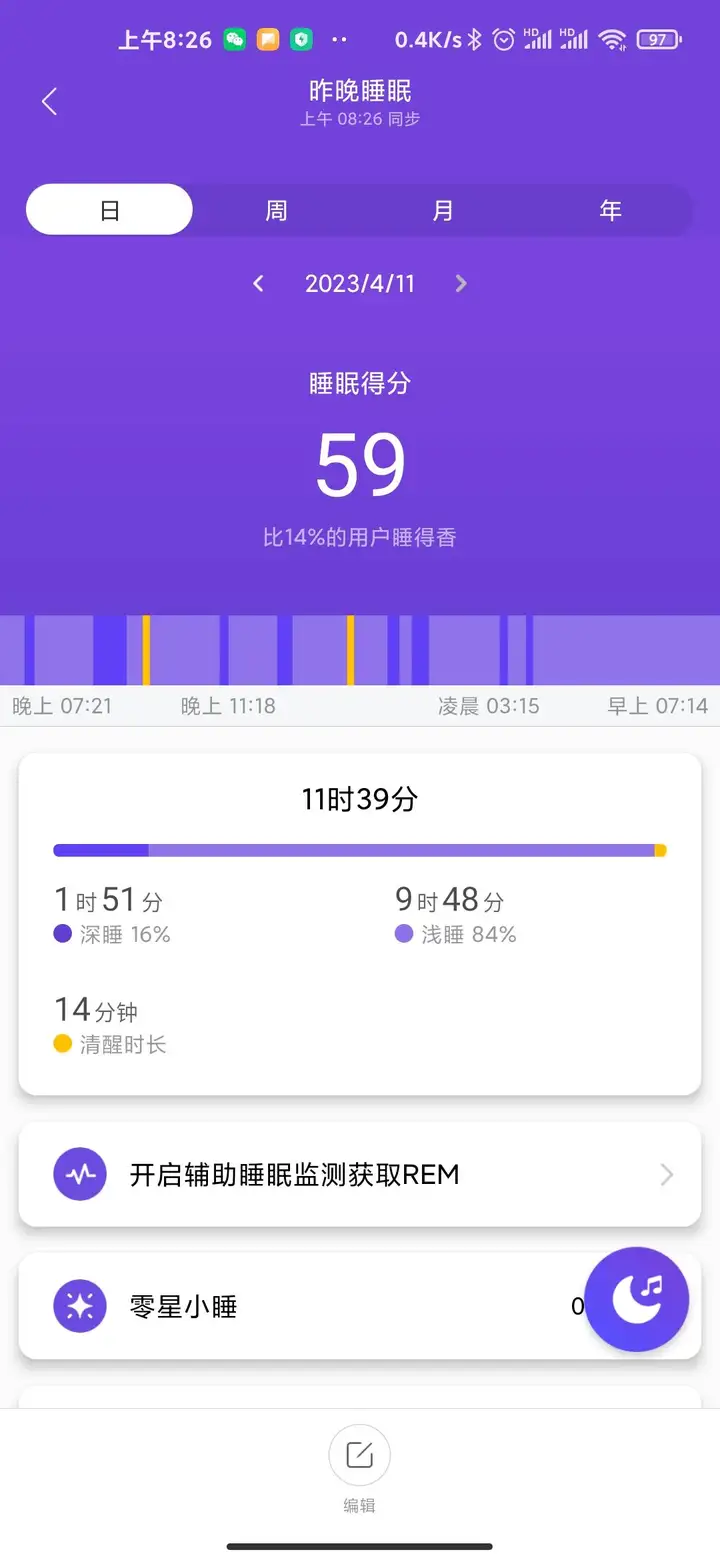Go back from the sleep screen
Screen dimensions: 720x1560
tap(49, 101)
